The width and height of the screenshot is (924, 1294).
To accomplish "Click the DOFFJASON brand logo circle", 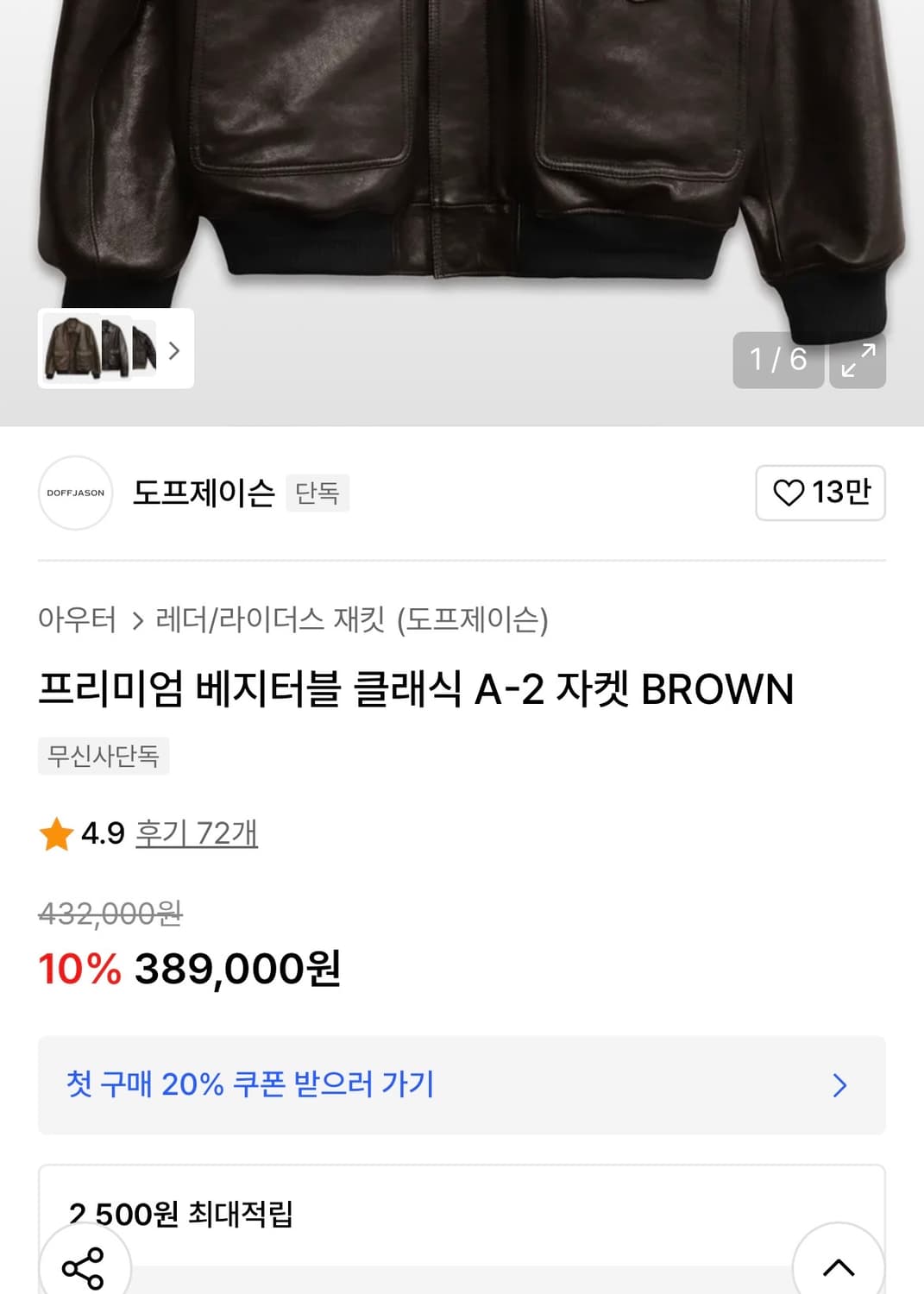I will pyautogui.click(x=75, y=493).
